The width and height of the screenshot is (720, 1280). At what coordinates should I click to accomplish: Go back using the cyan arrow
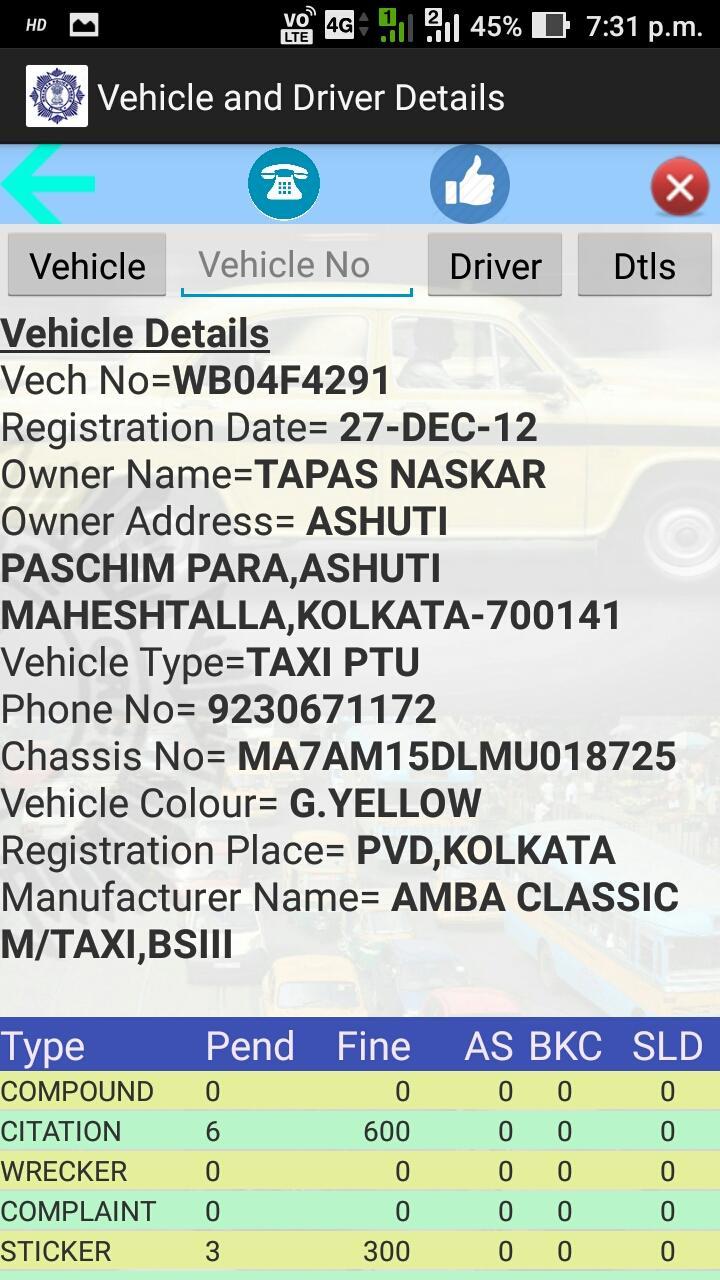(48, 184)
